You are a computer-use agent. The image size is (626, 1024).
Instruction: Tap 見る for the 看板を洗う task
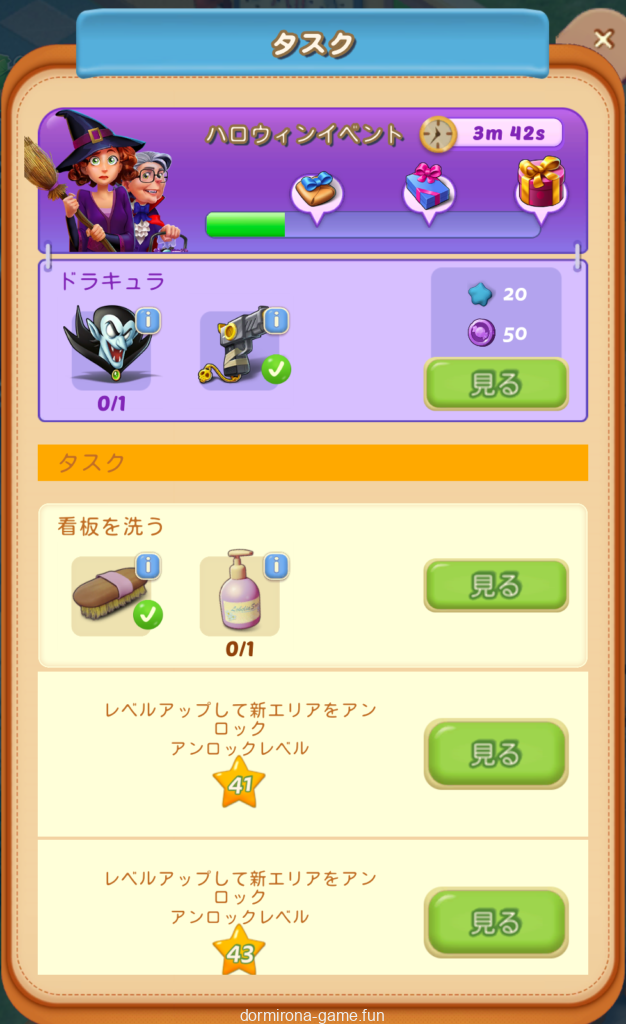click(x=496, y=585)
